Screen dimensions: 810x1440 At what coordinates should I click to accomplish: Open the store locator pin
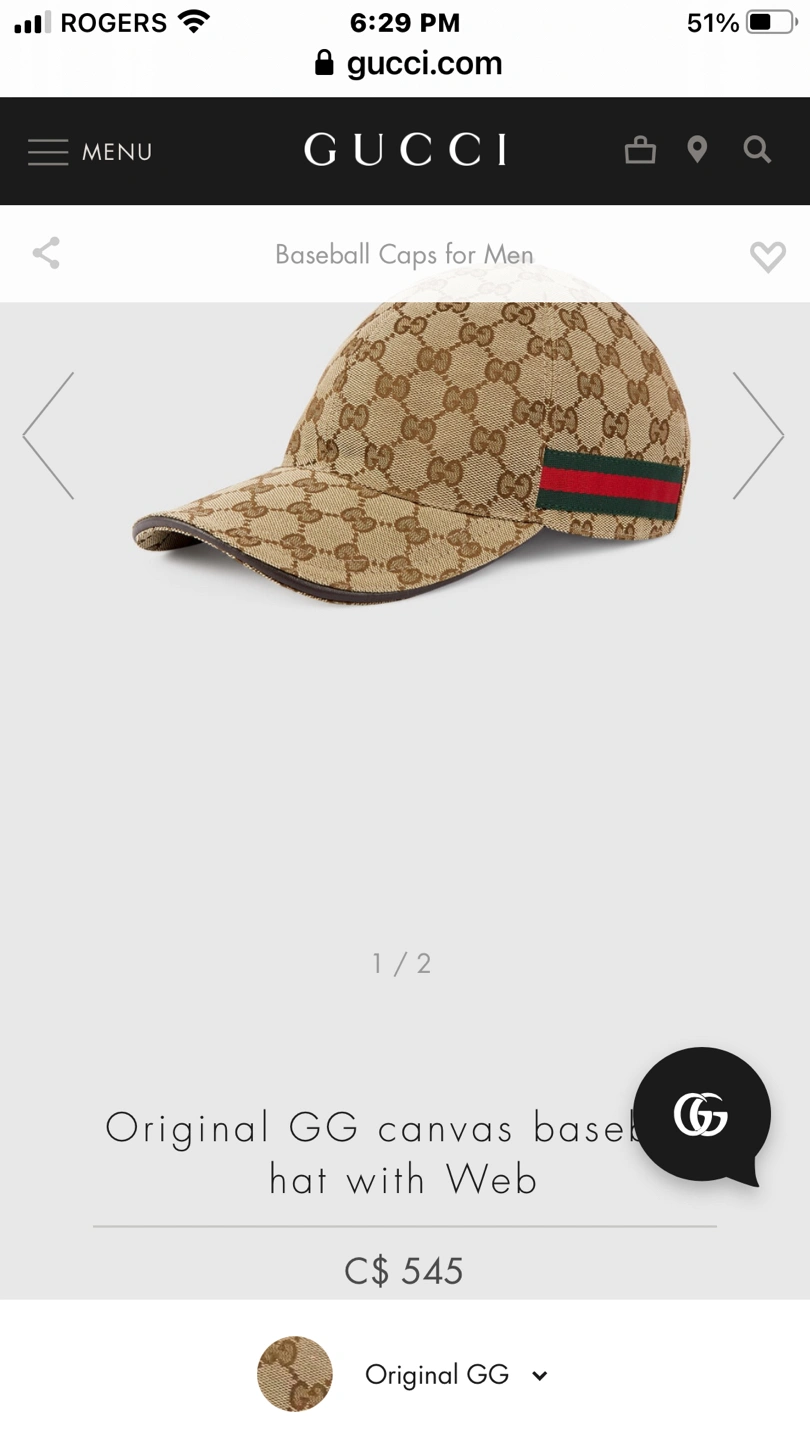click(697, 151)
